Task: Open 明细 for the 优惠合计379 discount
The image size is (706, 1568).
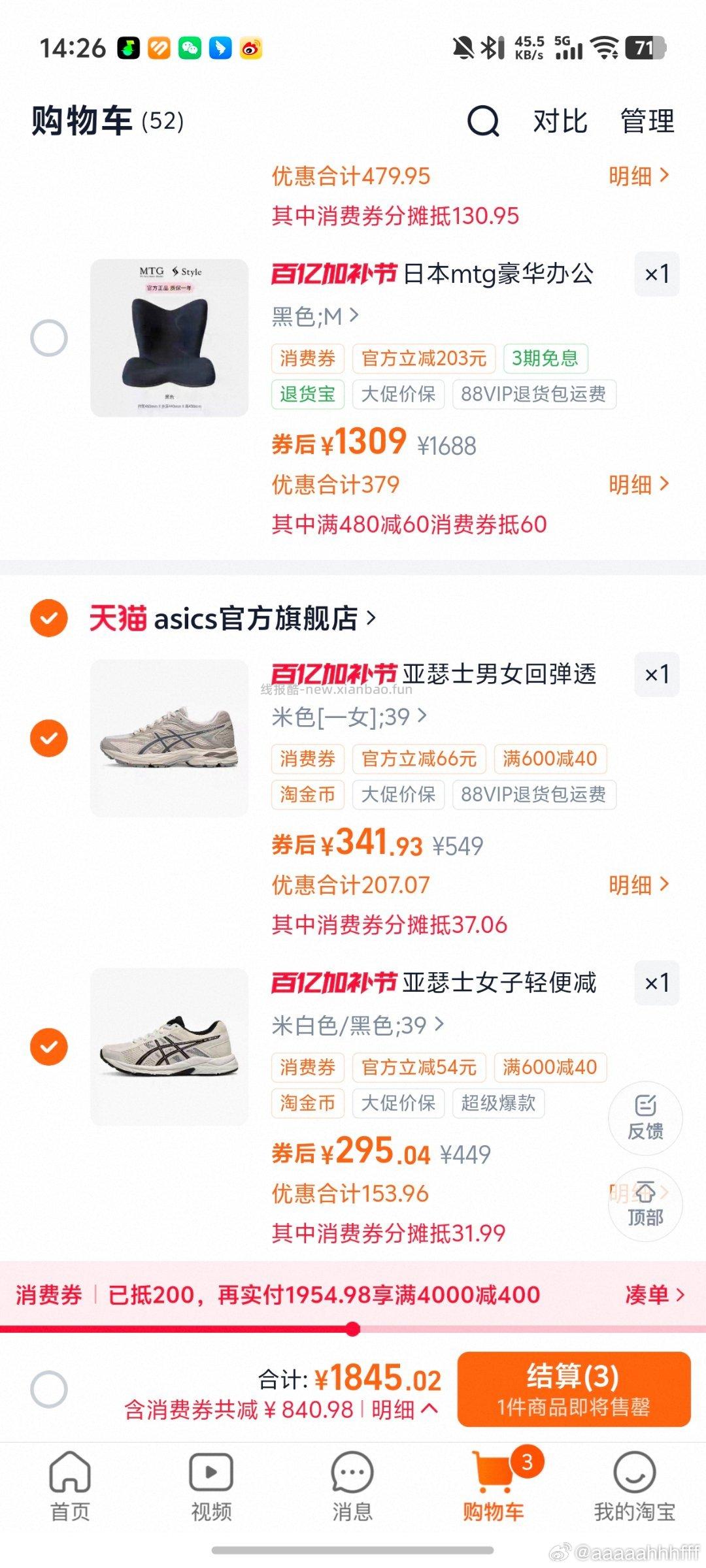Action: (x=638, y=484)
